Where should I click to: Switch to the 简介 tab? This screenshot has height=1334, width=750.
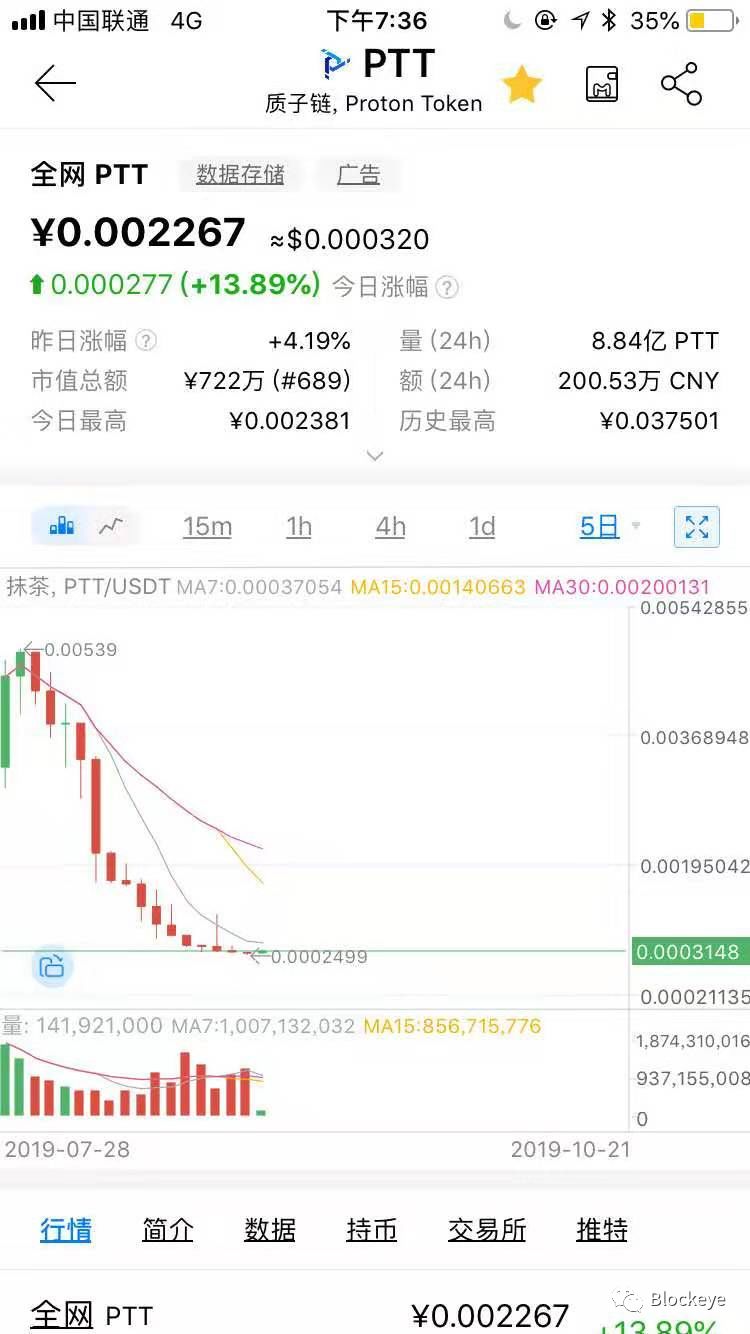(x=168, y=1229)
